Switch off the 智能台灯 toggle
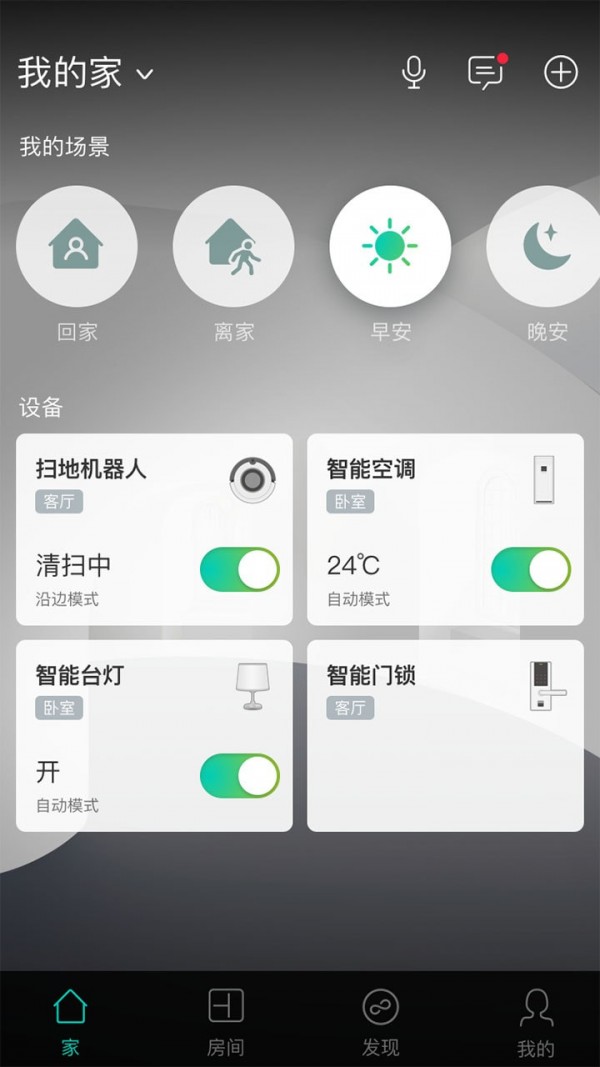The width and height of the screenshot is (600, 1067). click(240, 776)
